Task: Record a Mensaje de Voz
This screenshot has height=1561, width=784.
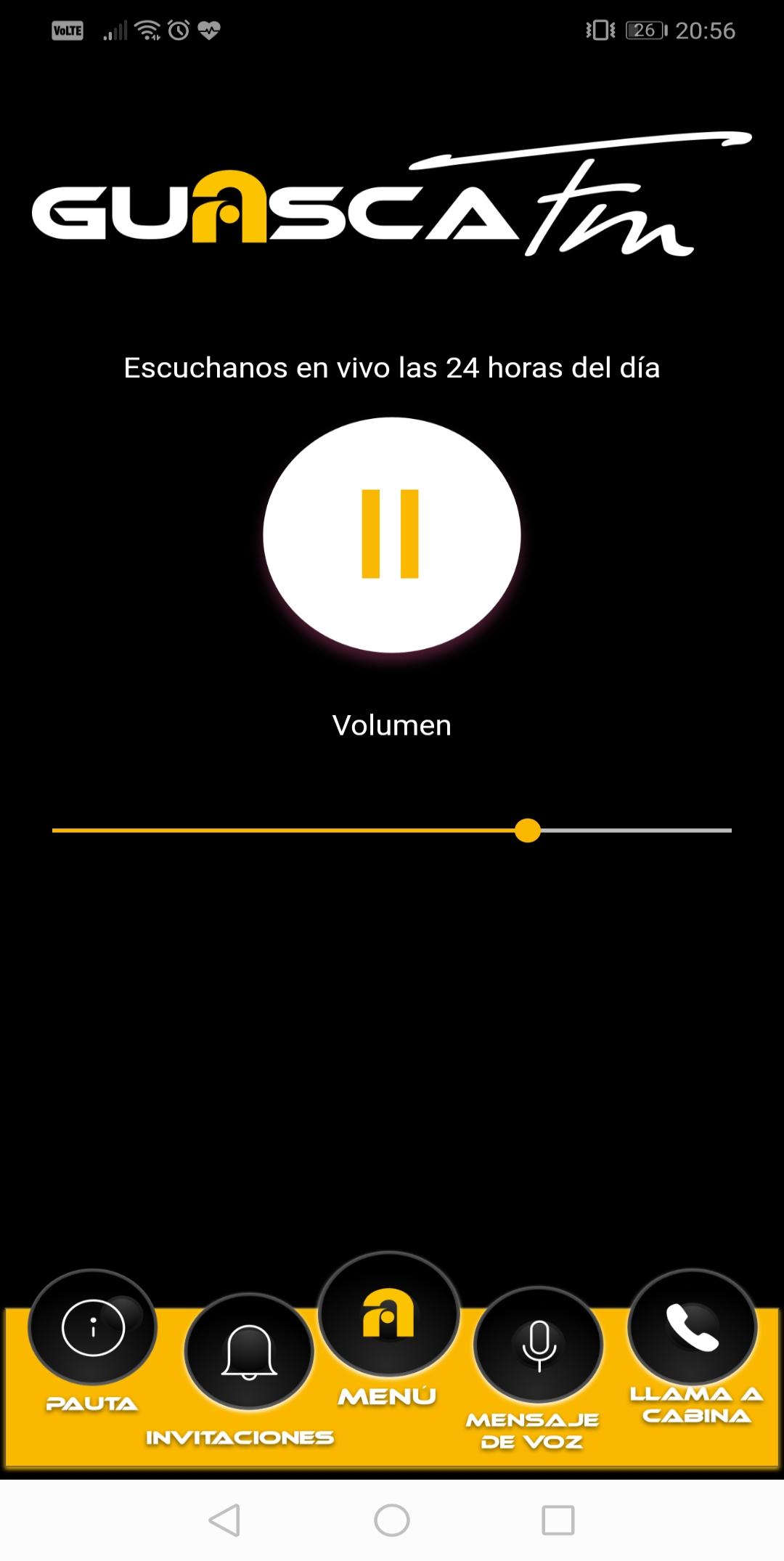Action: click(x=538, y=1345)
